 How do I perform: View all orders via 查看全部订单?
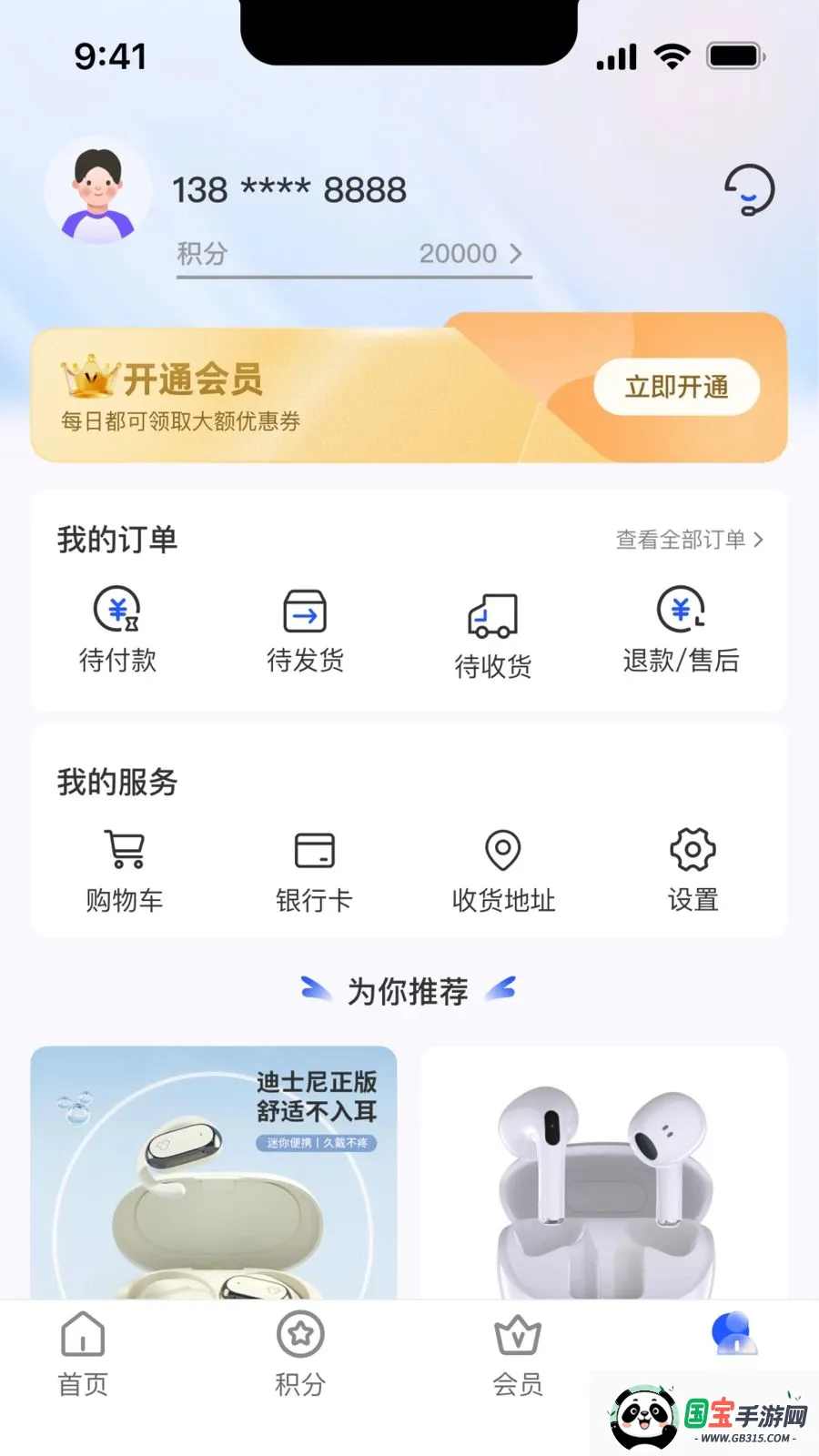[x=689, y=540]
